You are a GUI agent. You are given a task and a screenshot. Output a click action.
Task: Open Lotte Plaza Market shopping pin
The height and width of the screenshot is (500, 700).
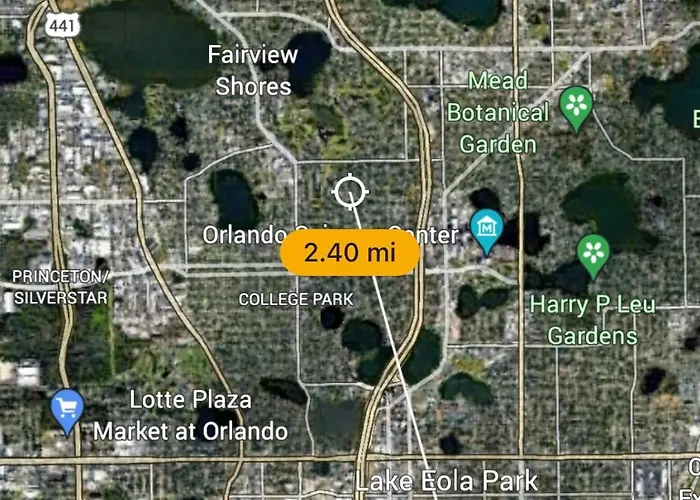point(67,409)
